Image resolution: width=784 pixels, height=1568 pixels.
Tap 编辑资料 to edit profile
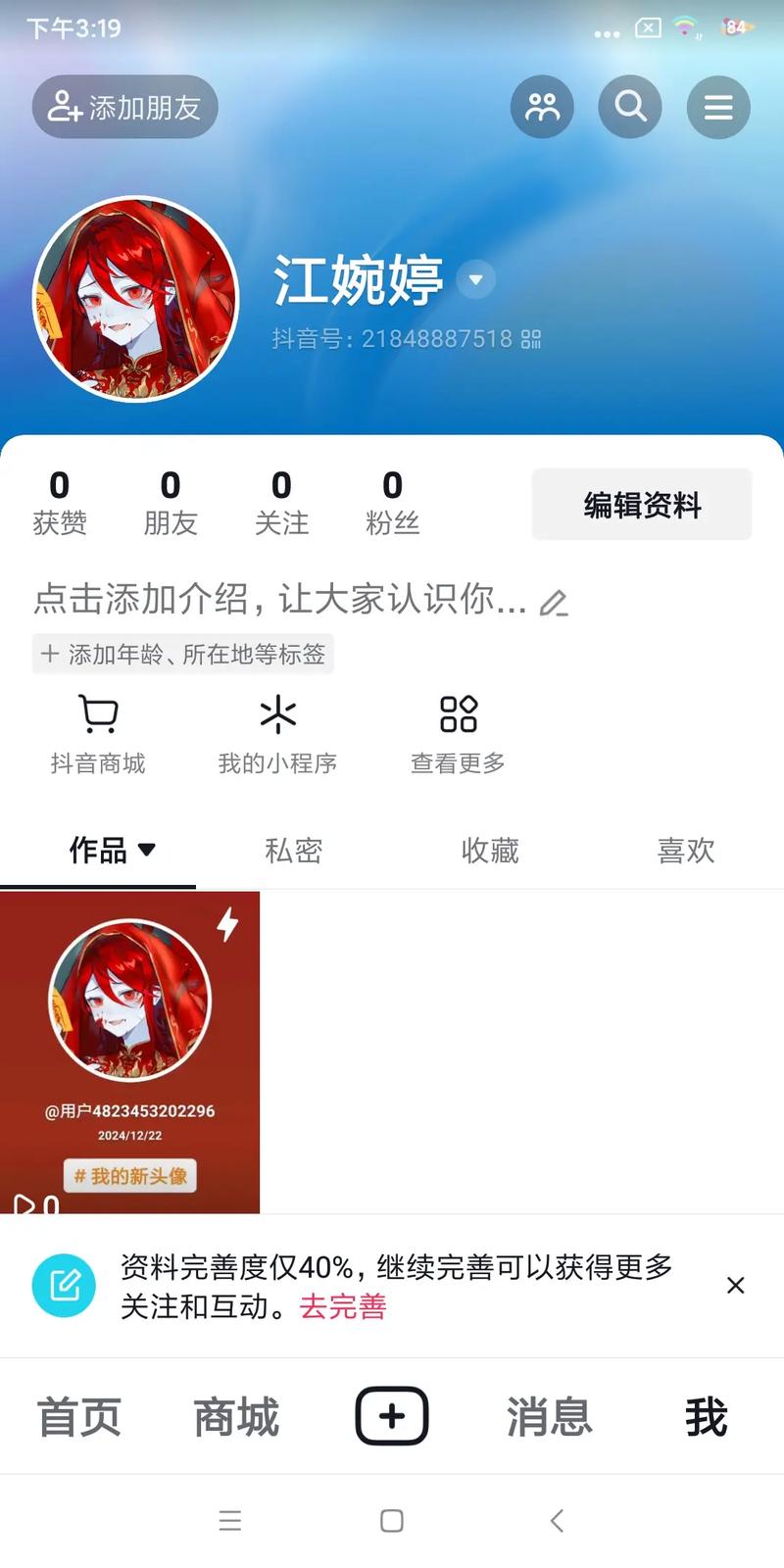pyautogui.click(x=642, y=505)
